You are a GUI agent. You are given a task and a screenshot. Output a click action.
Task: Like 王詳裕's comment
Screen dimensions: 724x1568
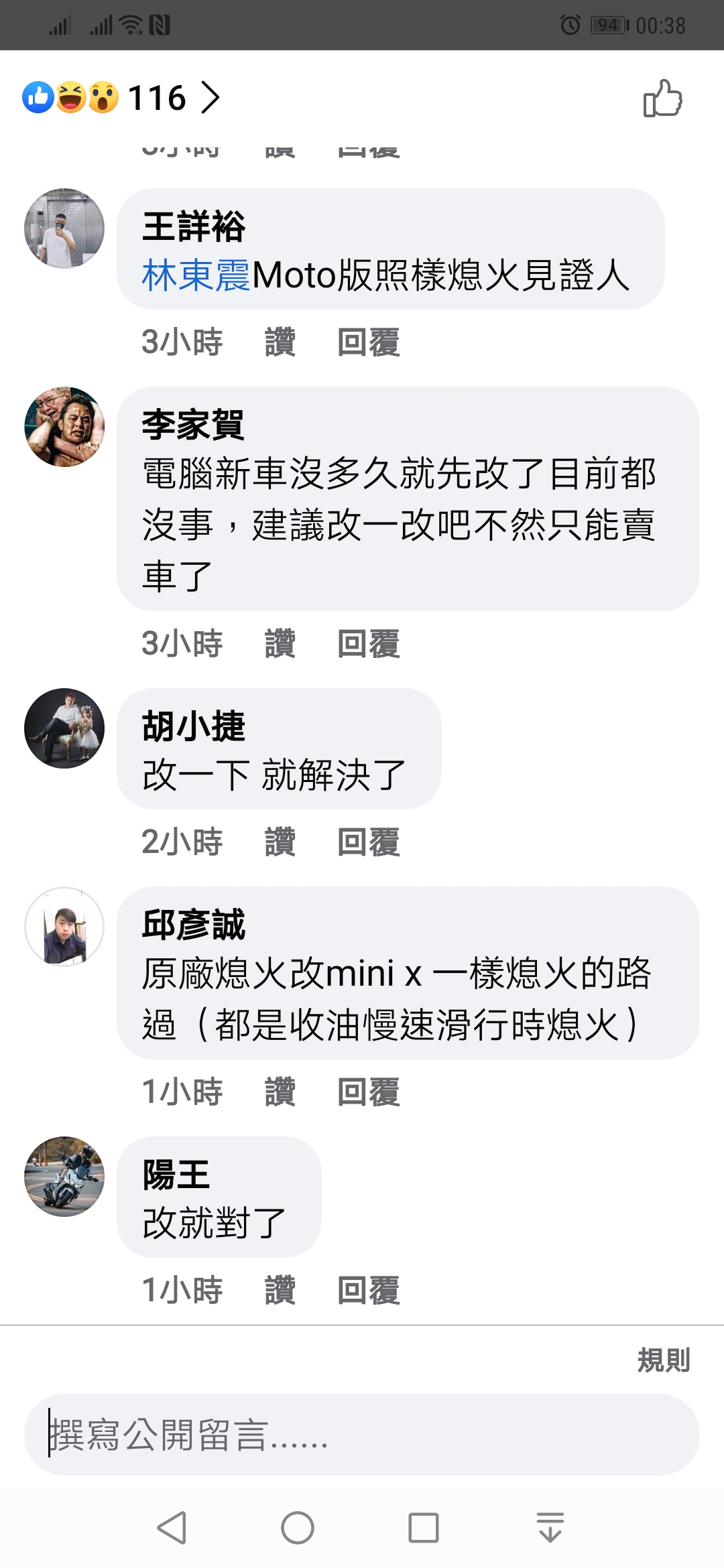pyautogui.click(x=280, y=342)
